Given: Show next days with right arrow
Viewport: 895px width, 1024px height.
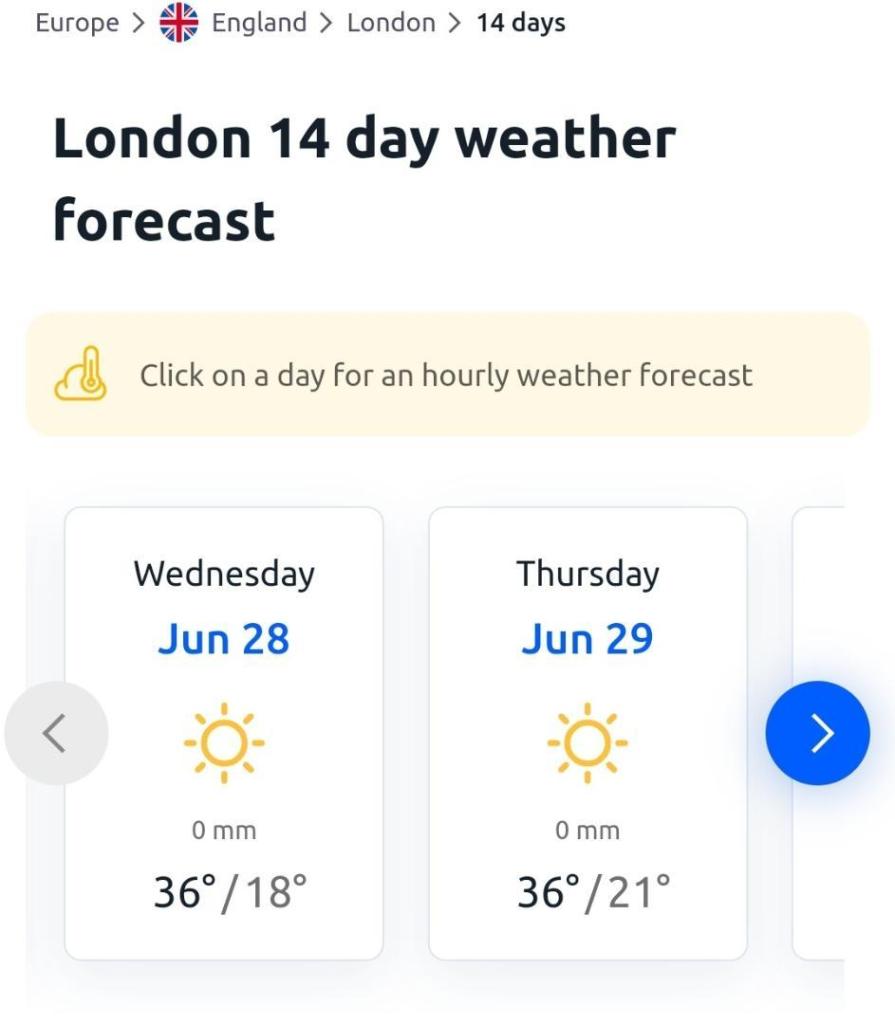Looking at the screenshot, I should tap(817, 733).
